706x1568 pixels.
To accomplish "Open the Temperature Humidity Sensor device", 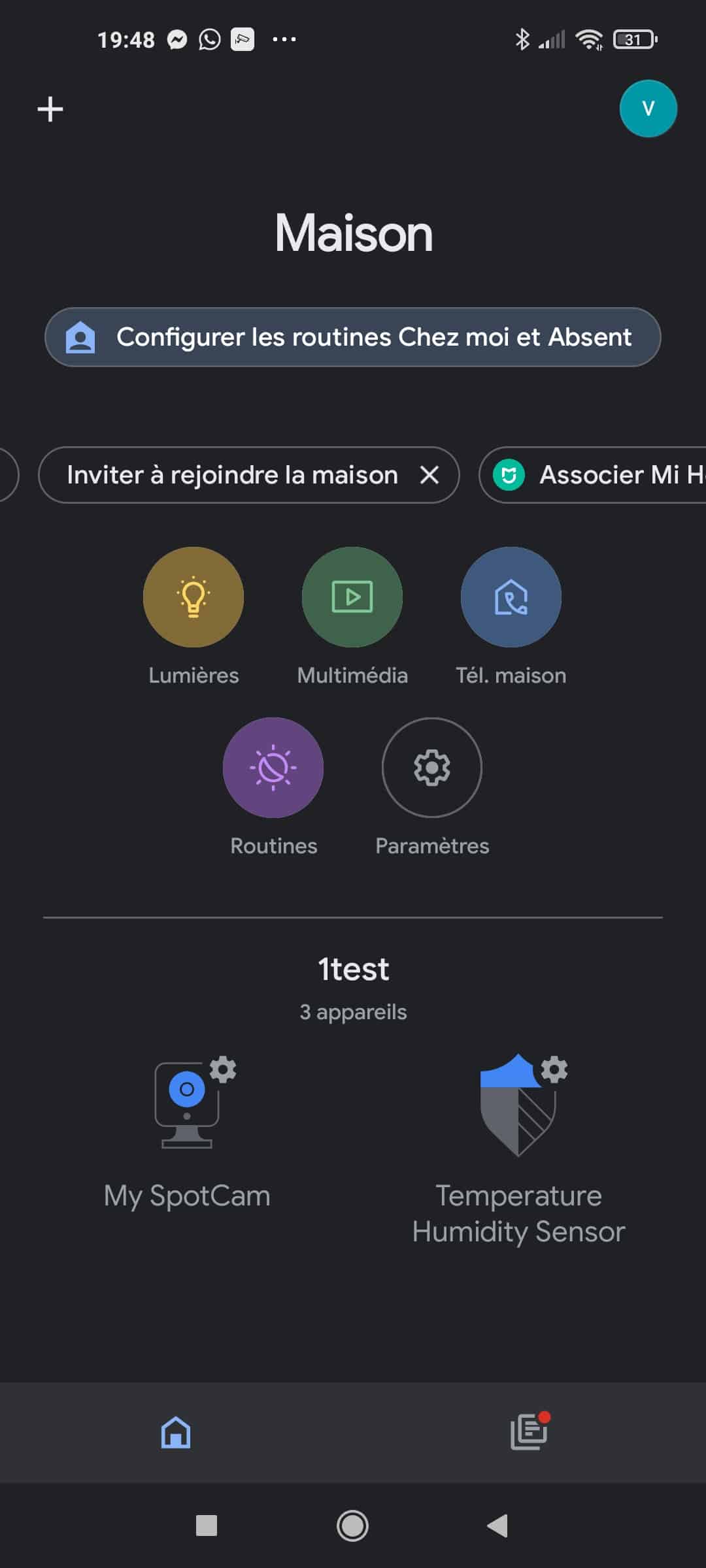I will coord(518,1150).
